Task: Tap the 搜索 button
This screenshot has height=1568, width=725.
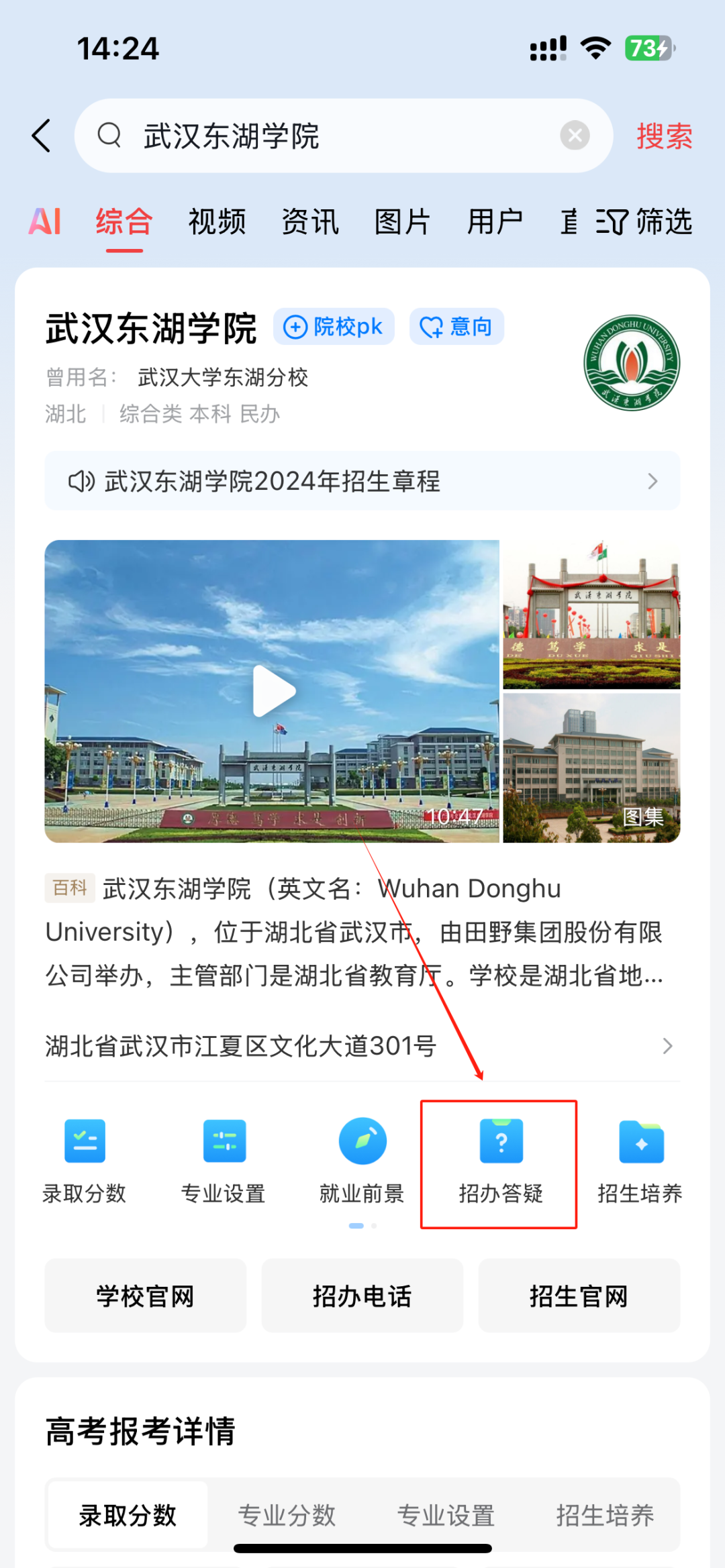Action: point(664,136)
